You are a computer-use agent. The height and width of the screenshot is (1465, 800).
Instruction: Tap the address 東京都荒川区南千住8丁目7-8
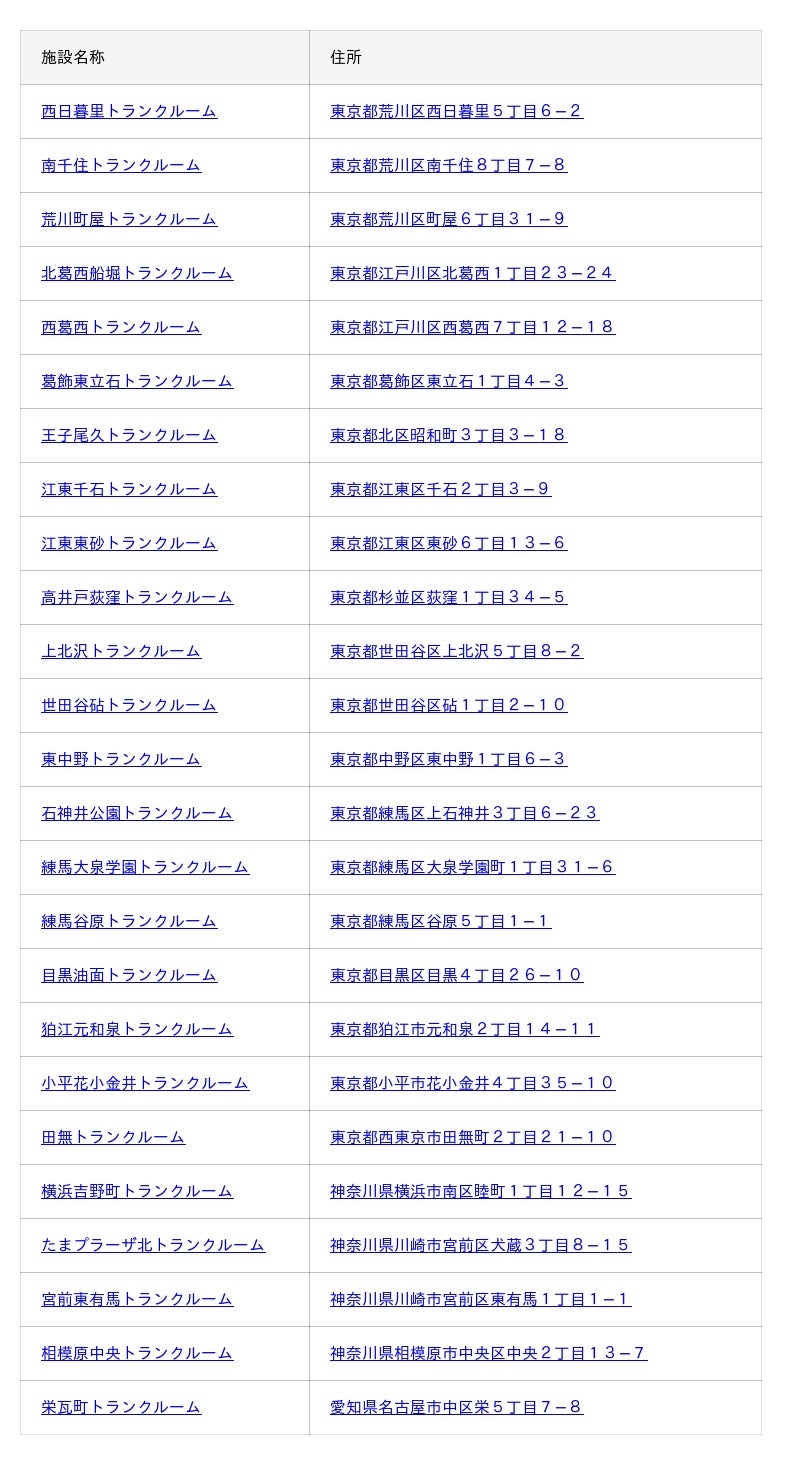click(448, 165)
